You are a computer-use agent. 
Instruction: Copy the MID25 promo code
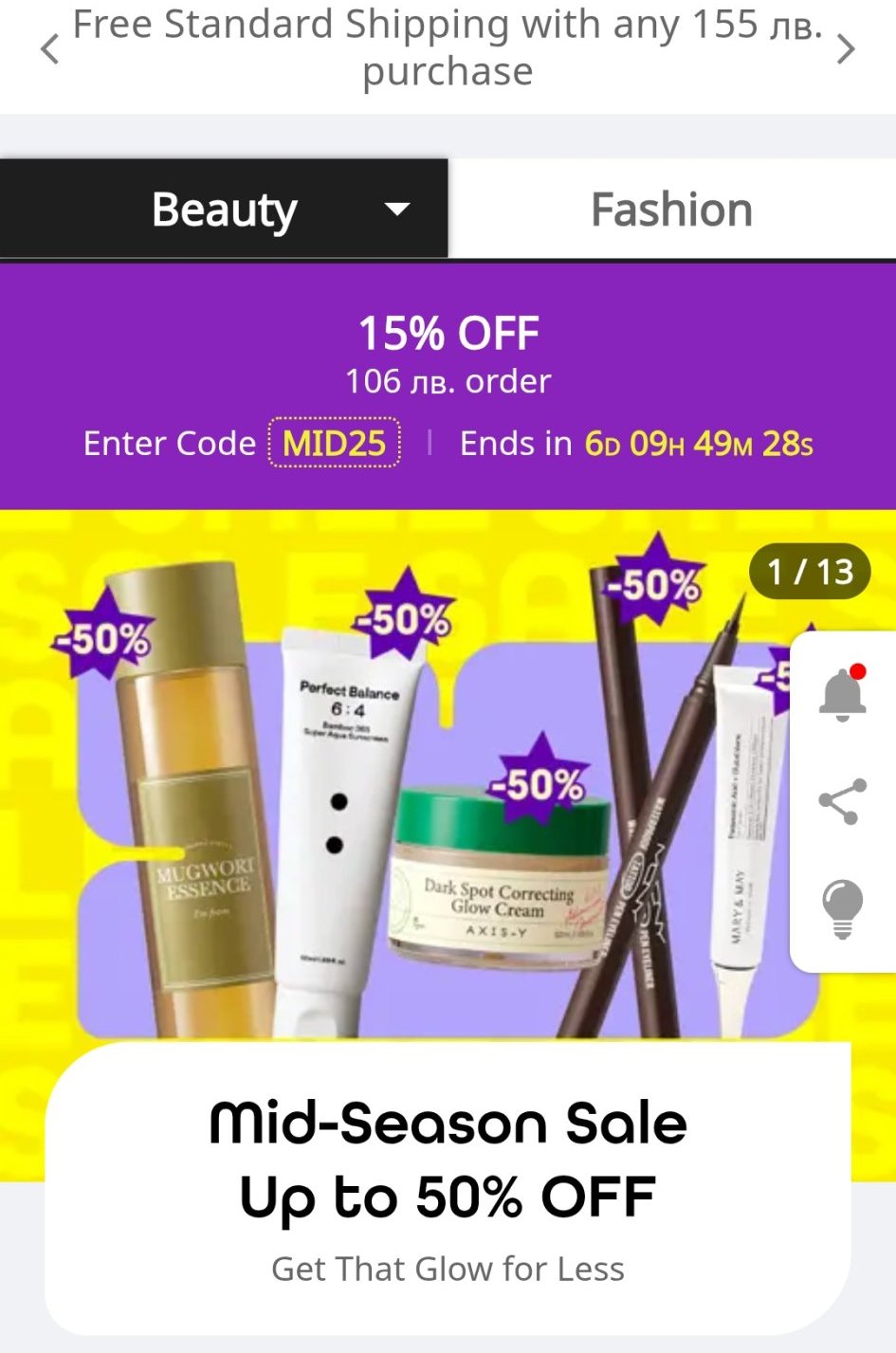[335, 443]
